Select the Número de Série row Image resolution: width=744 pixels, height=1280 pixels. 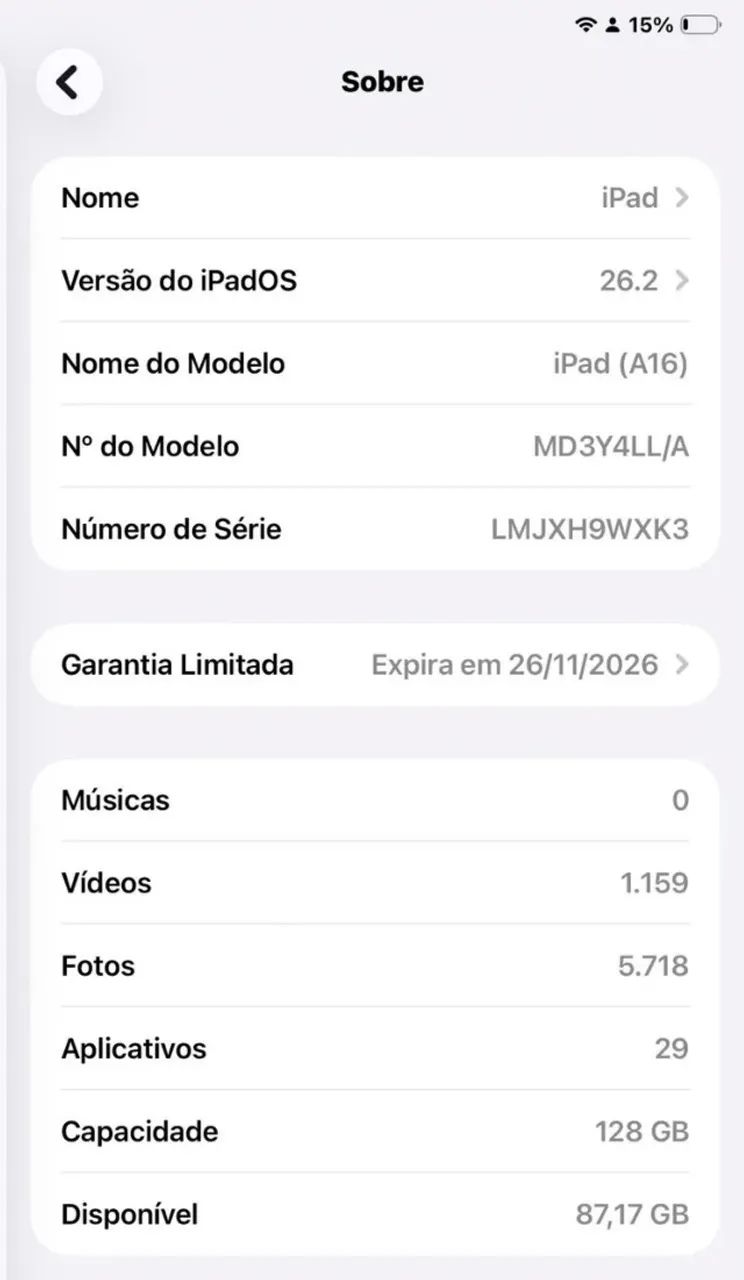tap(372, 529)
